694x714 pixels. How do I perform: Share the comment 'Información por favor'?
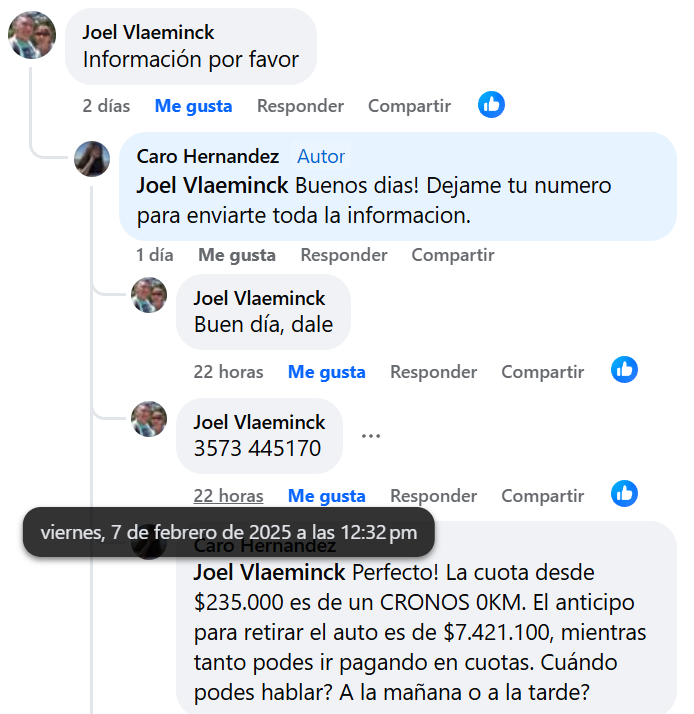409,106
